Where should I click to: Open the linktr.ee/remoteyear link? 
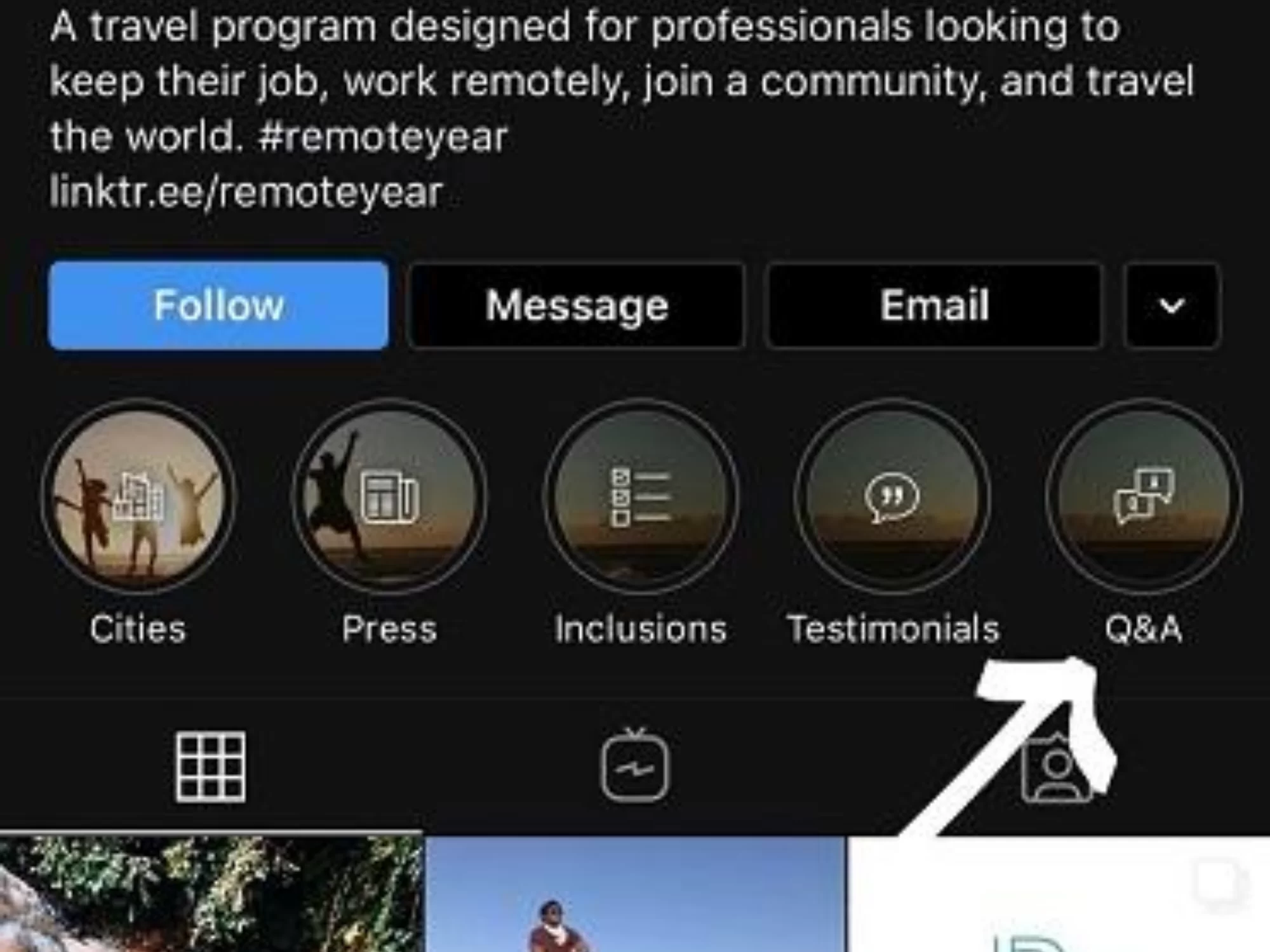pos(246,192)
